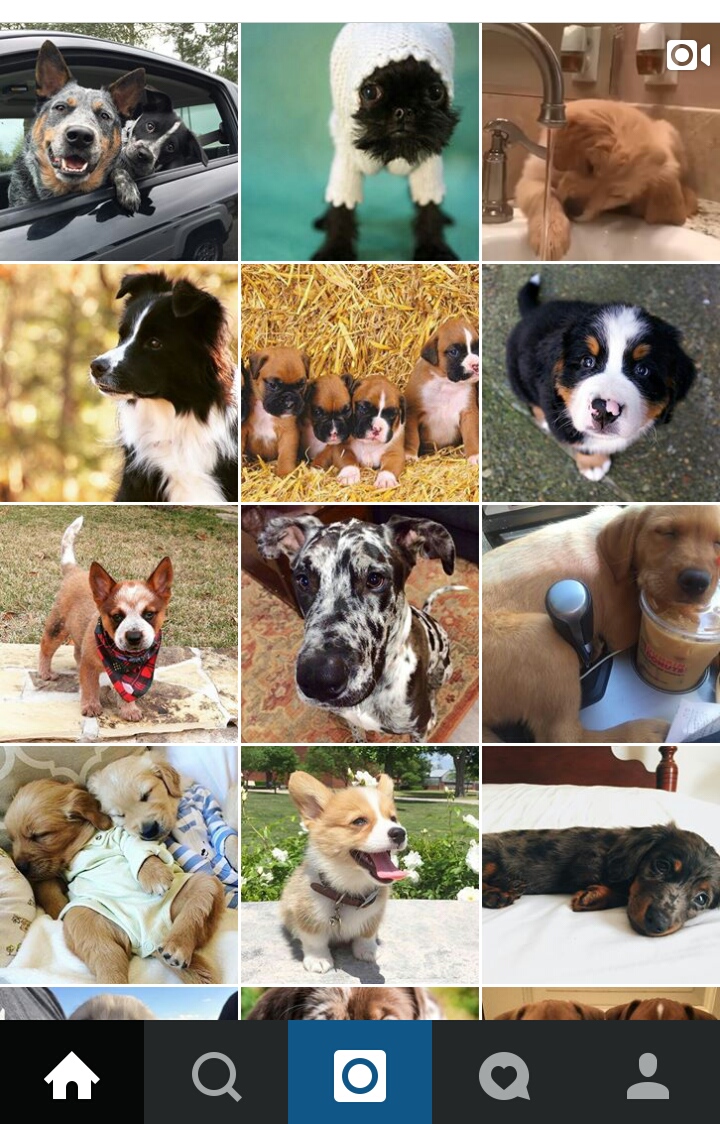View the spotted Great Dane photo
This screenshot has width=720, height=1124.
click(360, 624)
